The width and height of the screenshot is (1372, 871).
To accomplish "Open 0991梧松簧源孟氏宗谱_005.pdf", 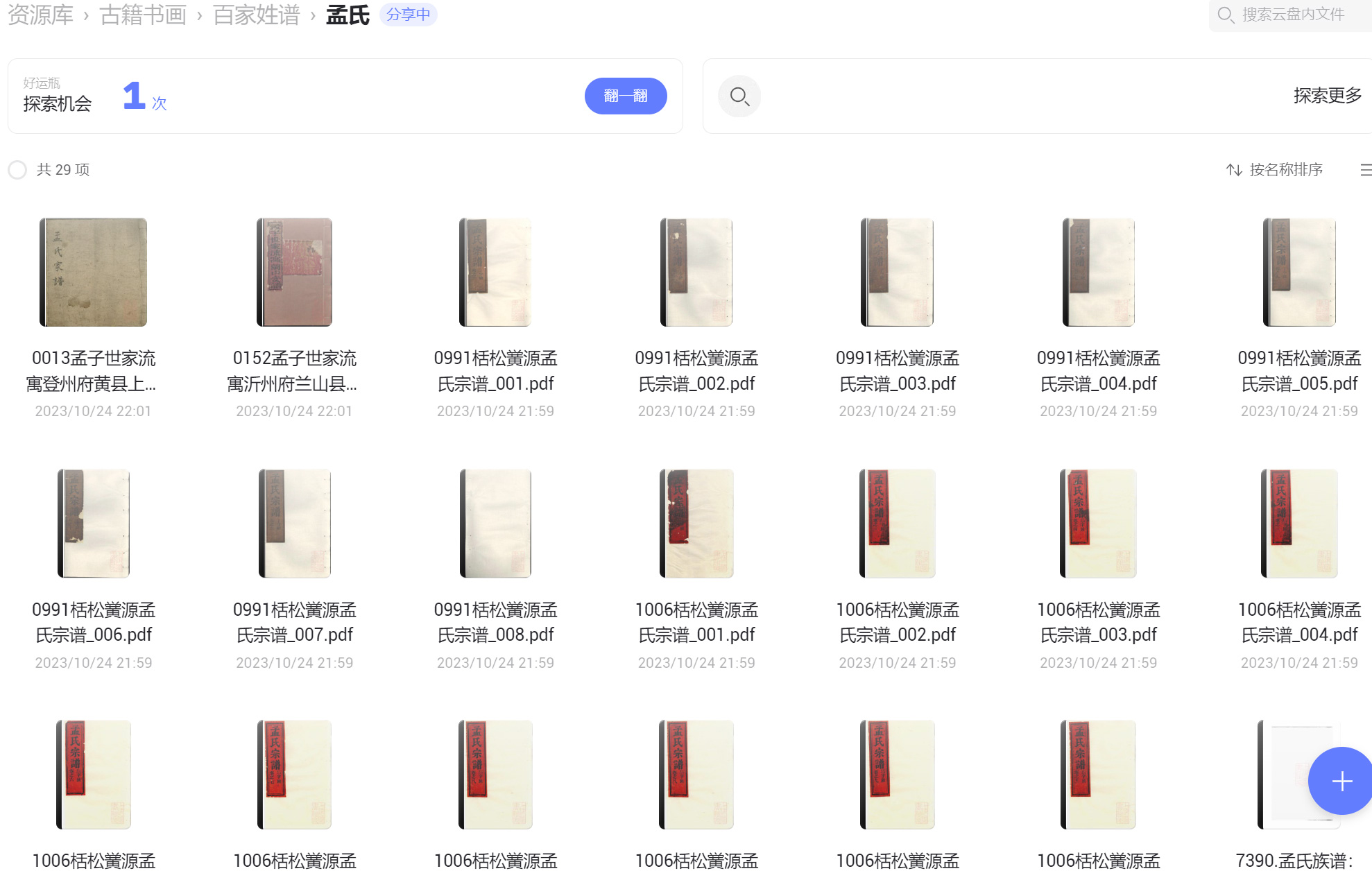I will 1299,273.
